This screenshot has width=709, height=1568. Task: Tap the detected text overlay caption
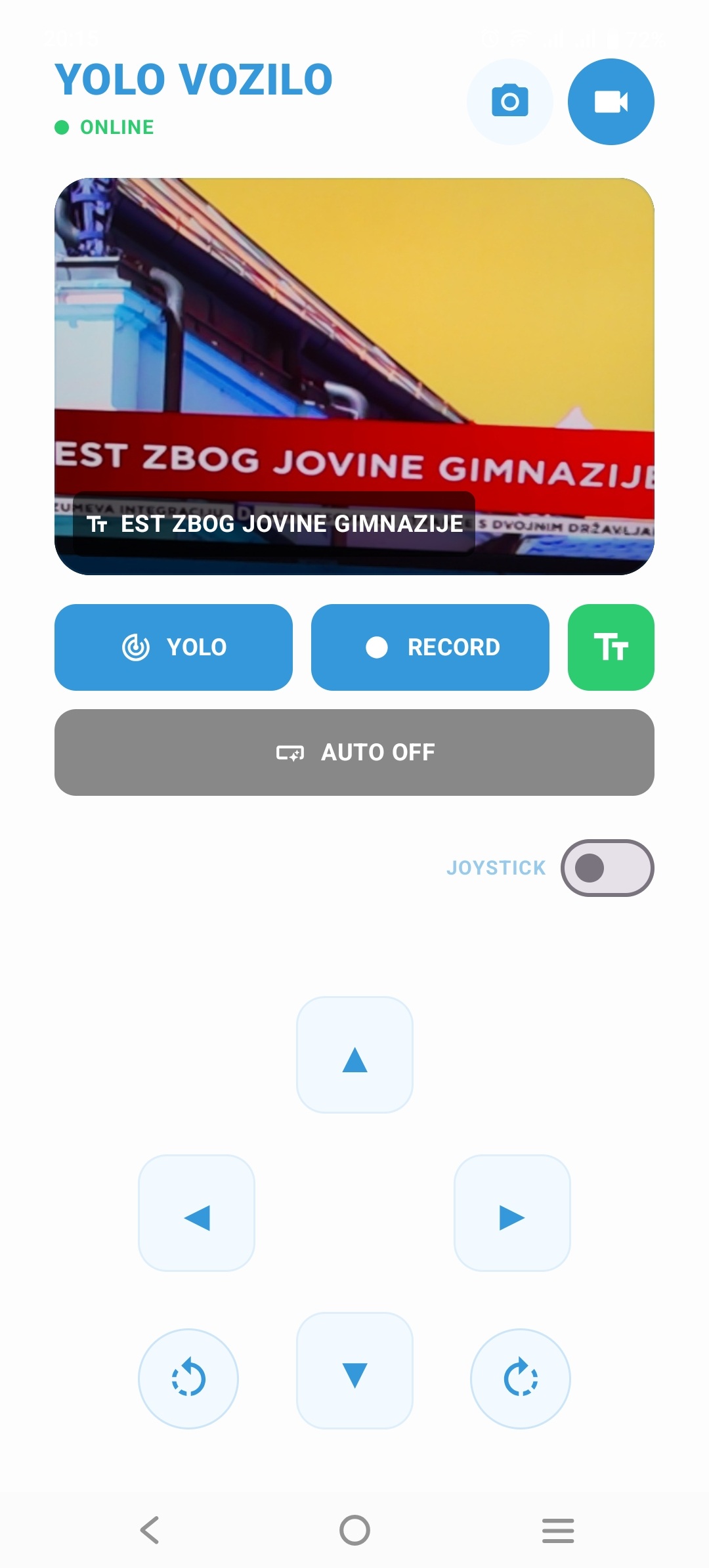pos(276,524)
